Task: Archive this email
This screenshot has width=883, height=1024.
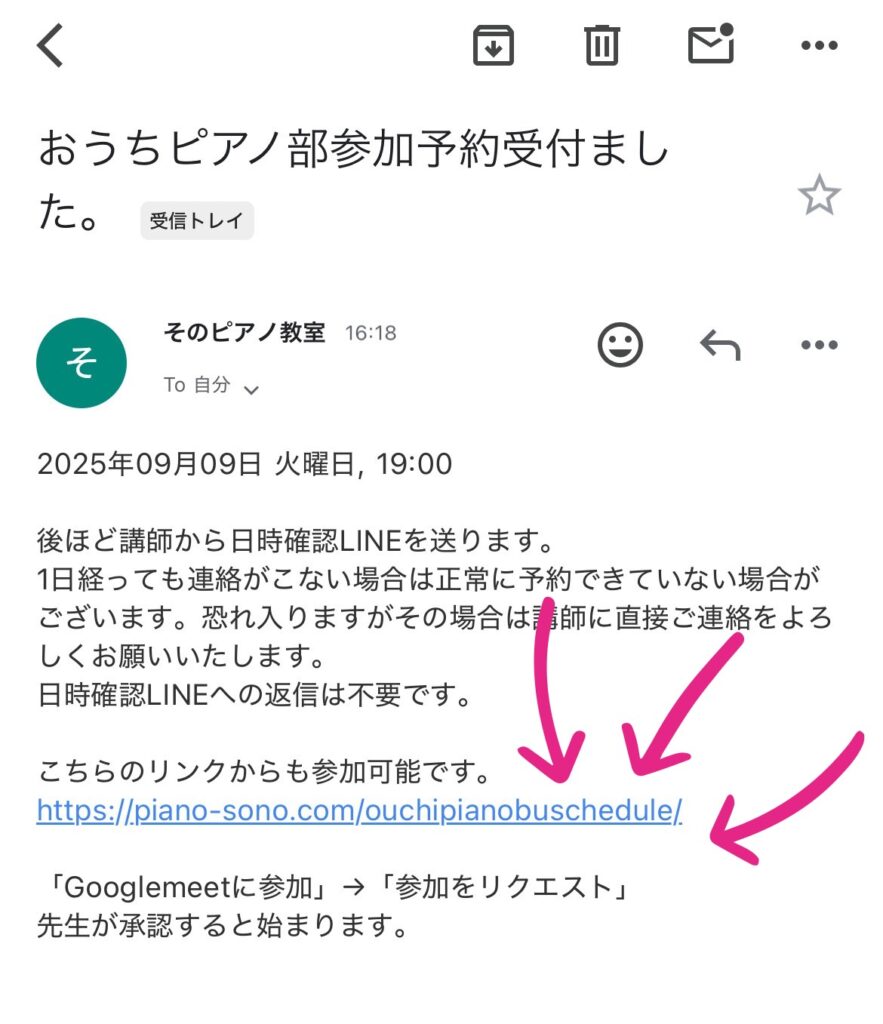Action: [x=493, y=45]
